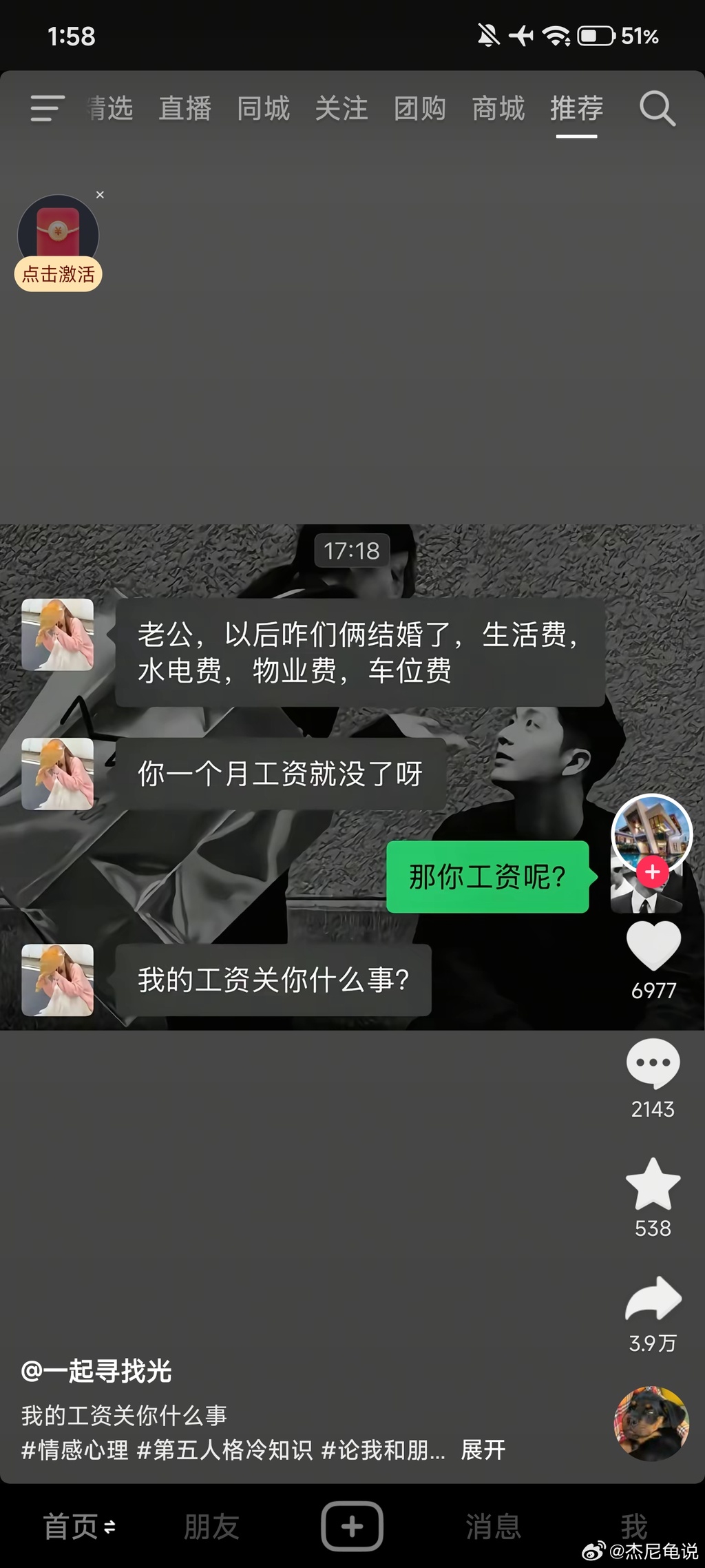
Task: Follow the author via plus badge
Action: (652, 872)
